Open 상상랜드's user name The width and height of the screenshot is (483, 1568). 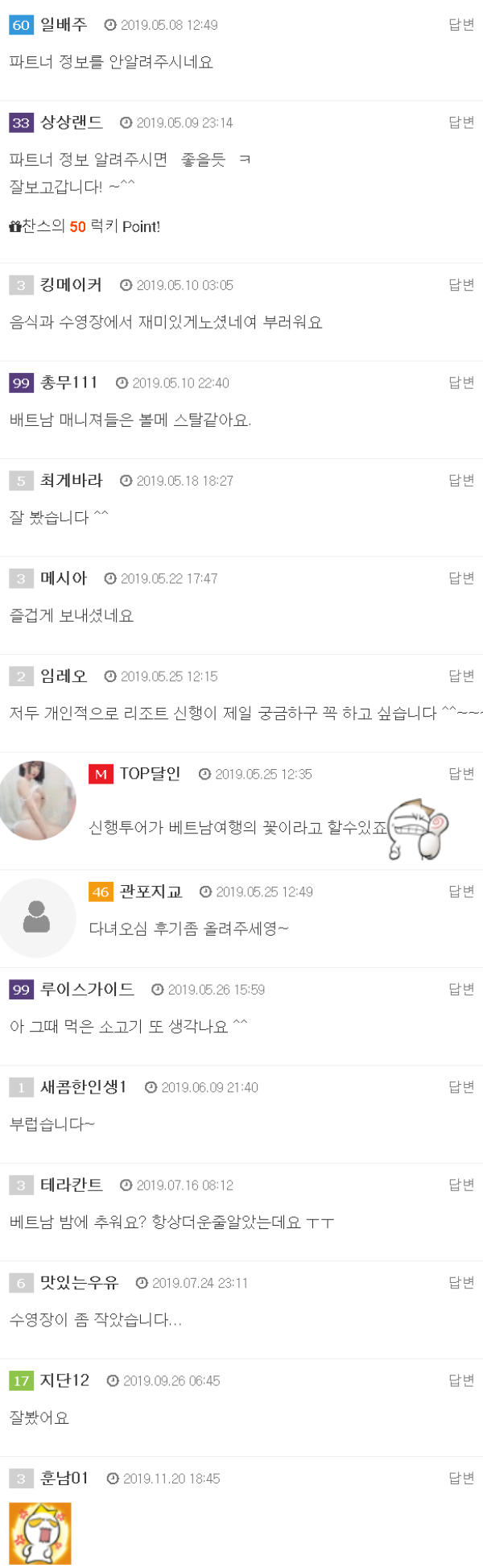72,122
